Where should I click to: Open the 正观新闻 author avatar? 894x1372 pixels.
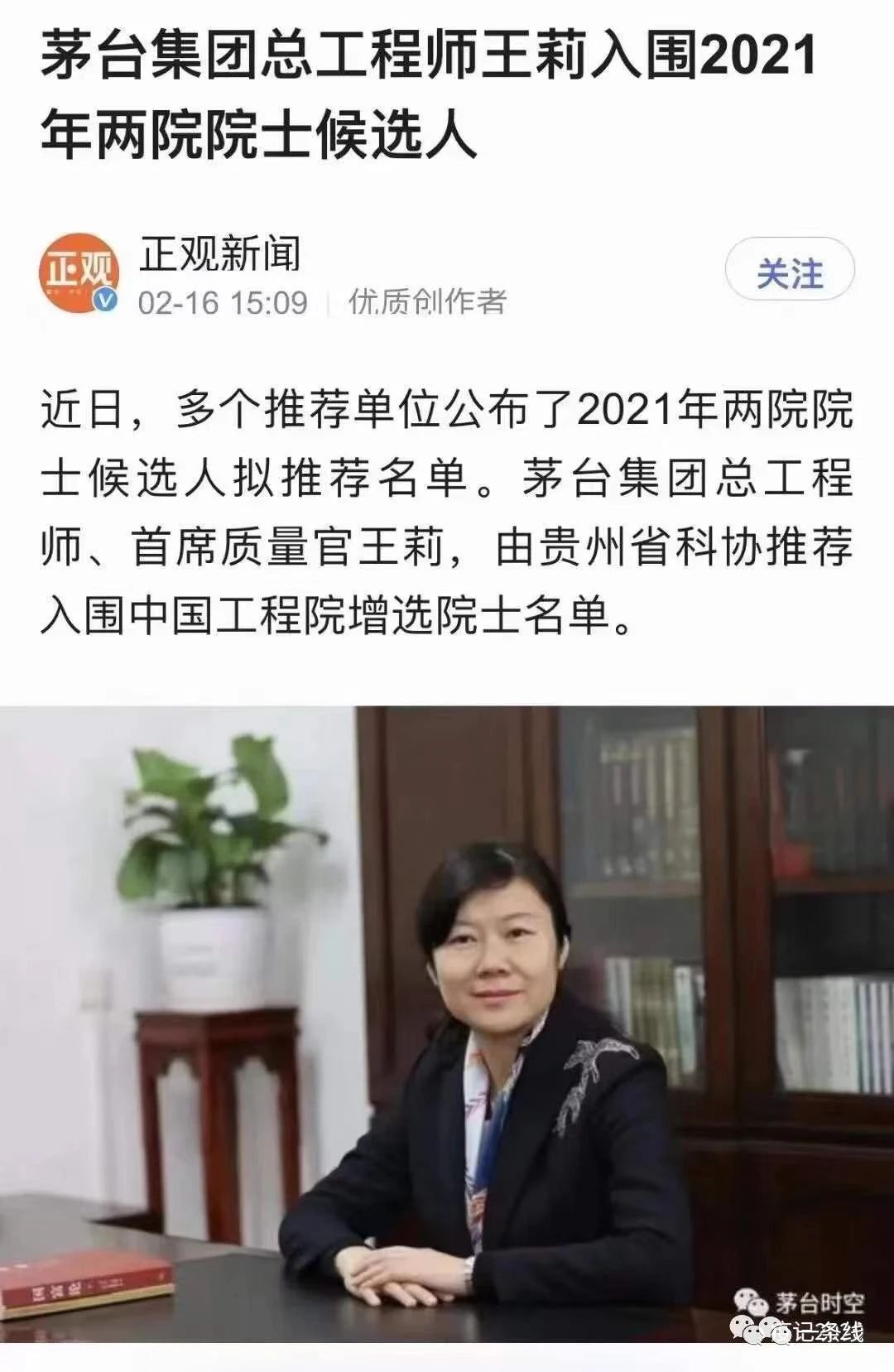79,273
